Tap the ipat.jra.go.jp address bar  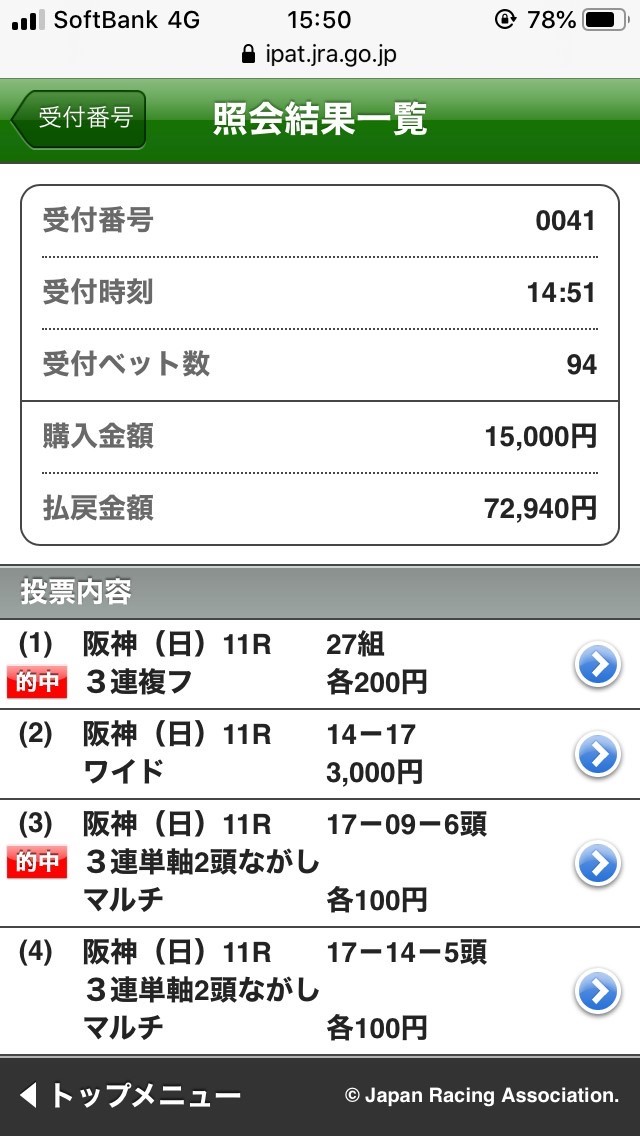click(320, 54)
